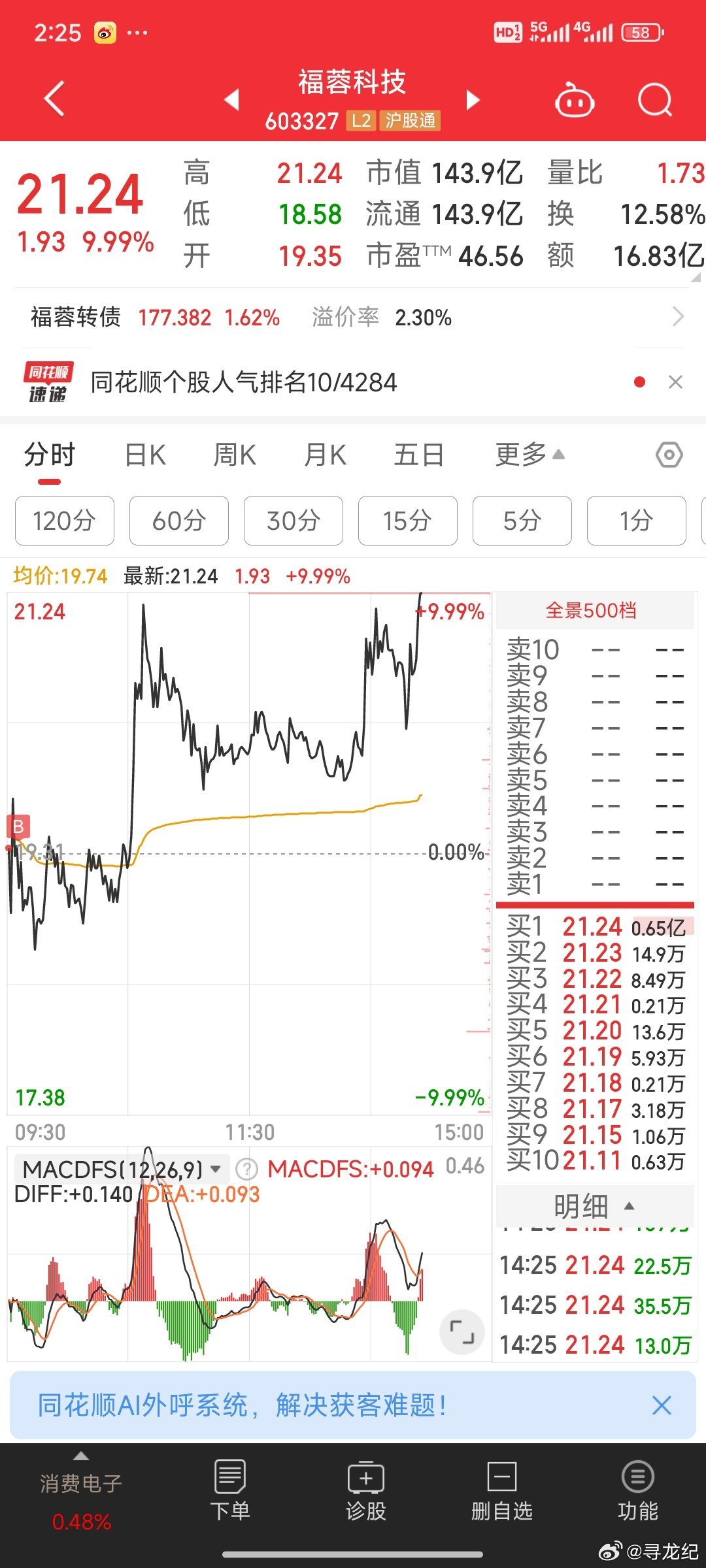Screen dimensions: 706x1568
Task: Open chart settings hexagon icon
Action: click(x=669, y=455)
